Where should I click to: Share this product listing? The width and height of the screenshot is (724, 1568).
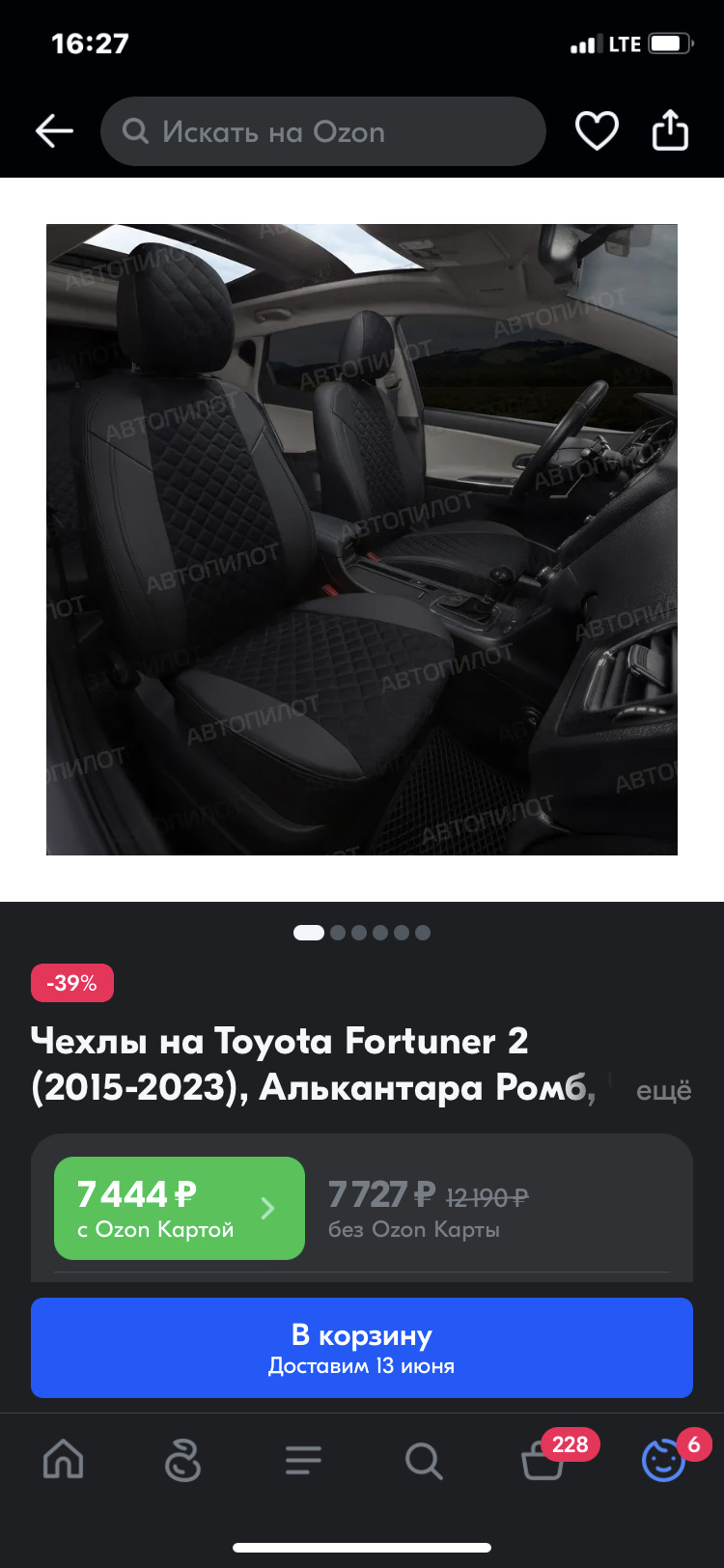pyautogui.click(x=670, y=131)
